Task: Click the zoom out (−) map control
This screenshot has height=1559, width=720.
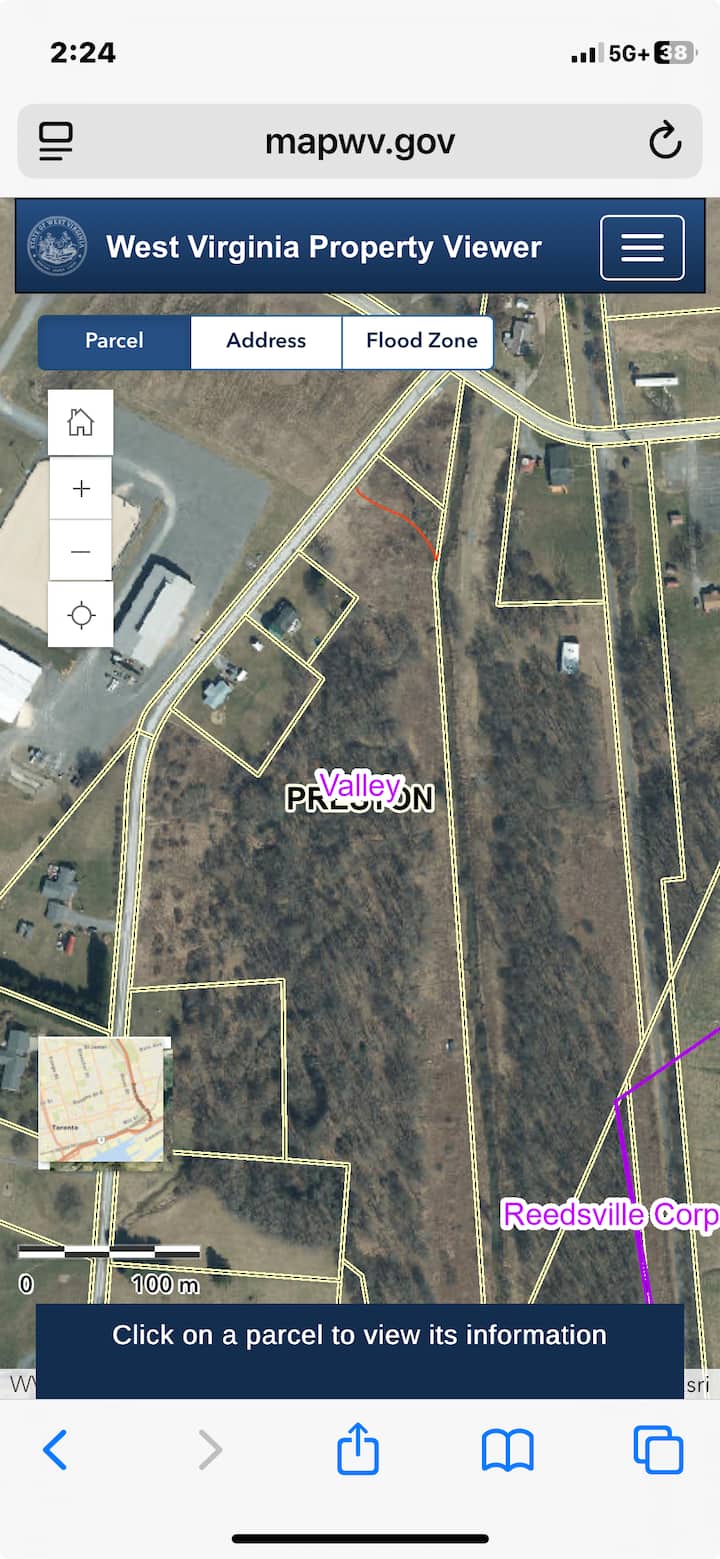Action: 80,551
